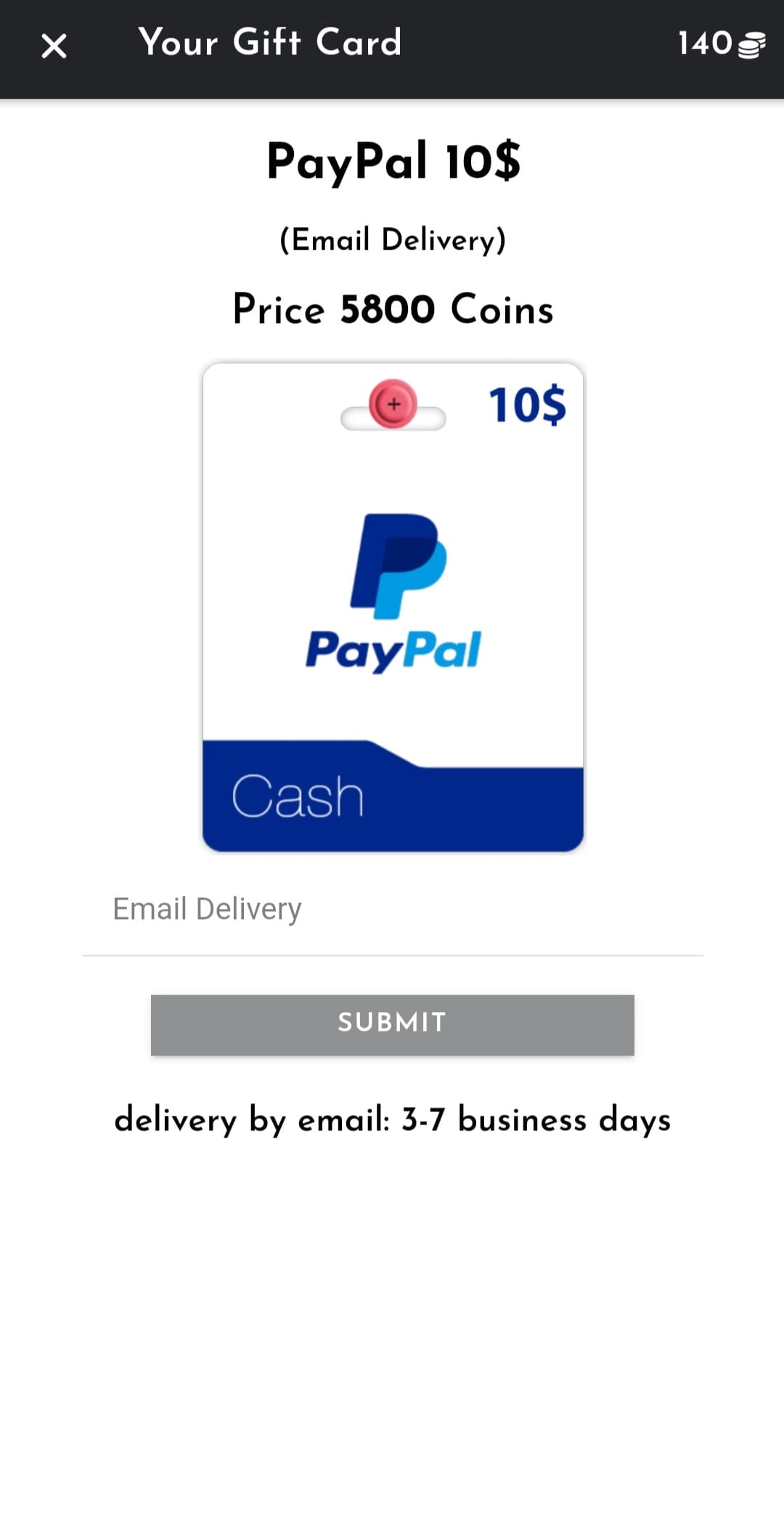Tap the Email Delivery input field
Viewport: 784px width, 1539px height.
click(x=392, y=910)
